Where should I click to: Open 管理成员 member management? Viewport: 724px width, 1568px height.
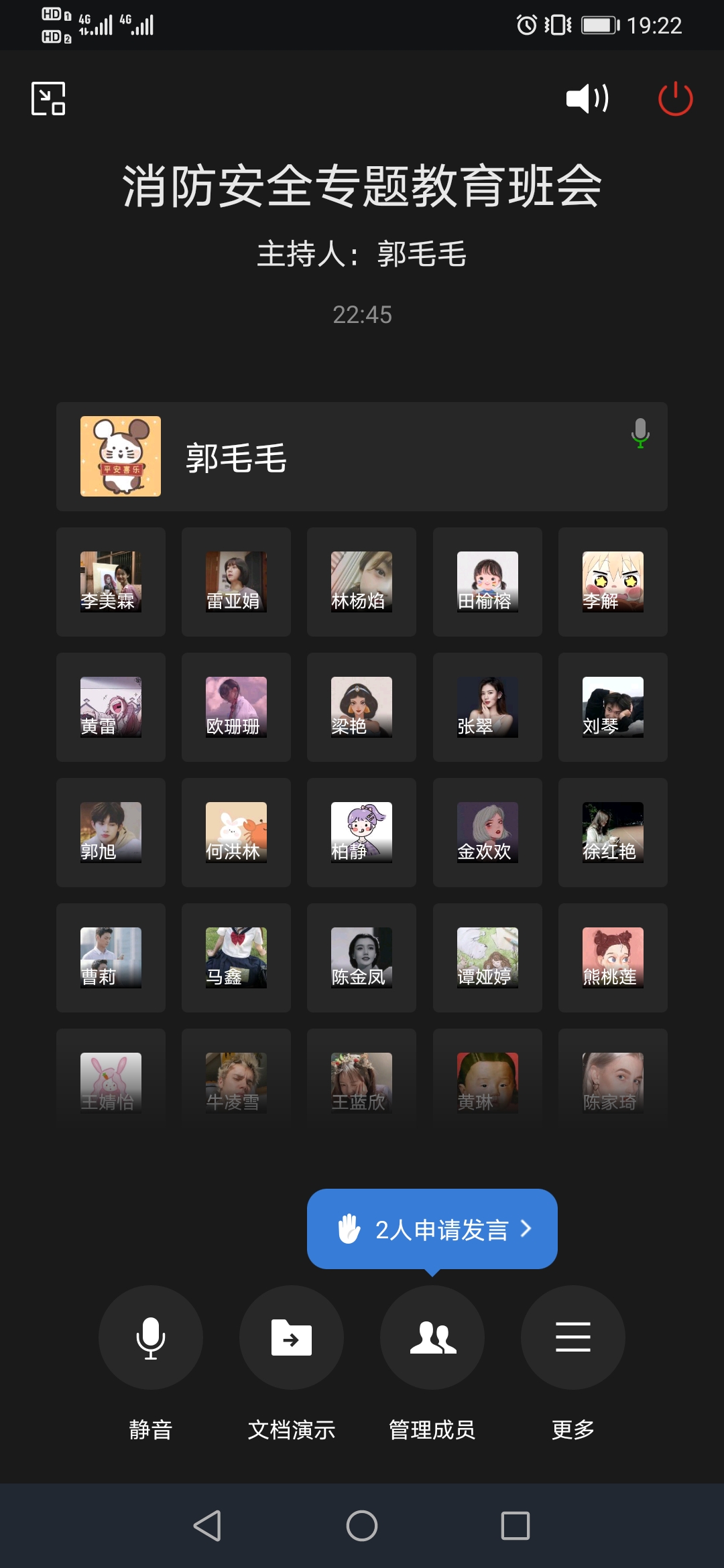432,1337
